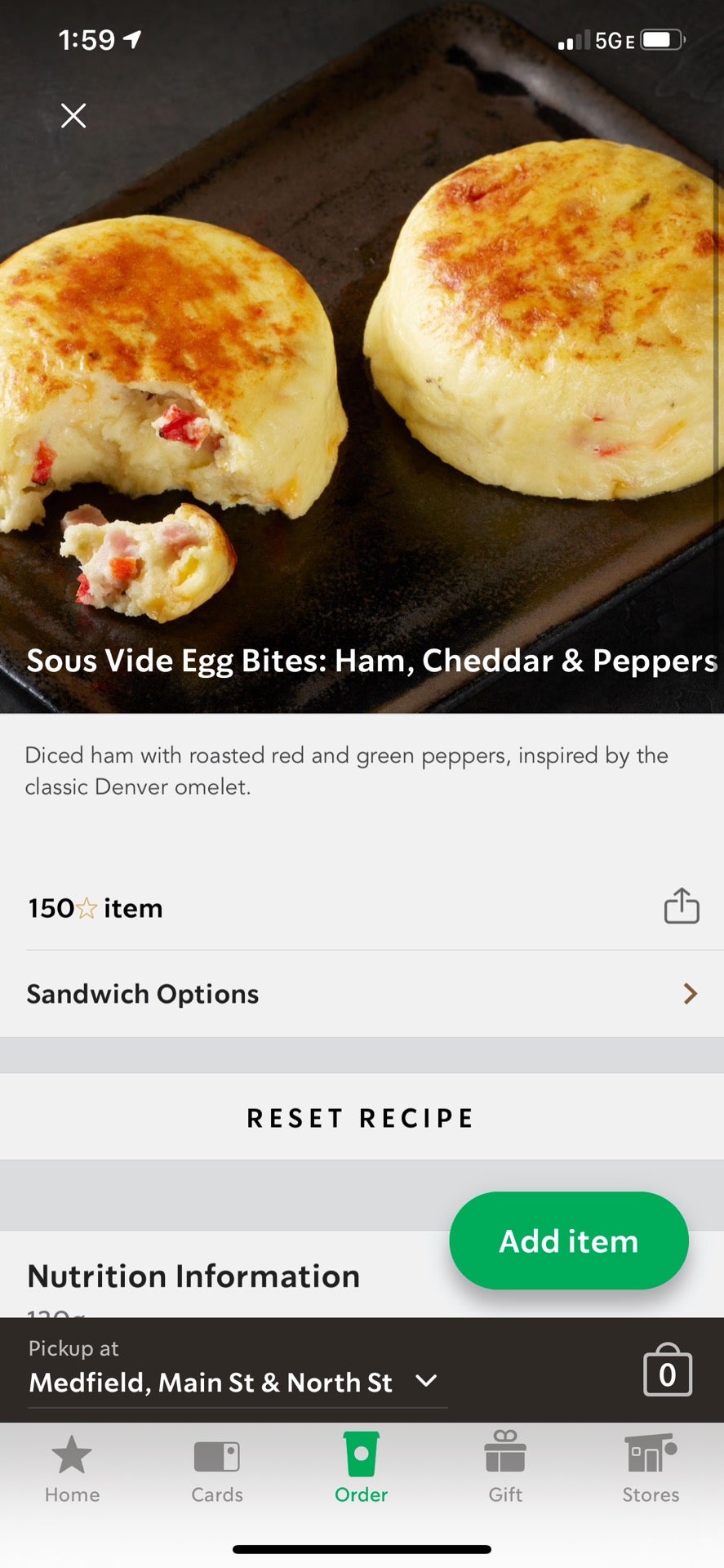The height and width of the screenshot is (1568, 724).
Task: Reset the recipe customizations
Action: (362, 1118)
